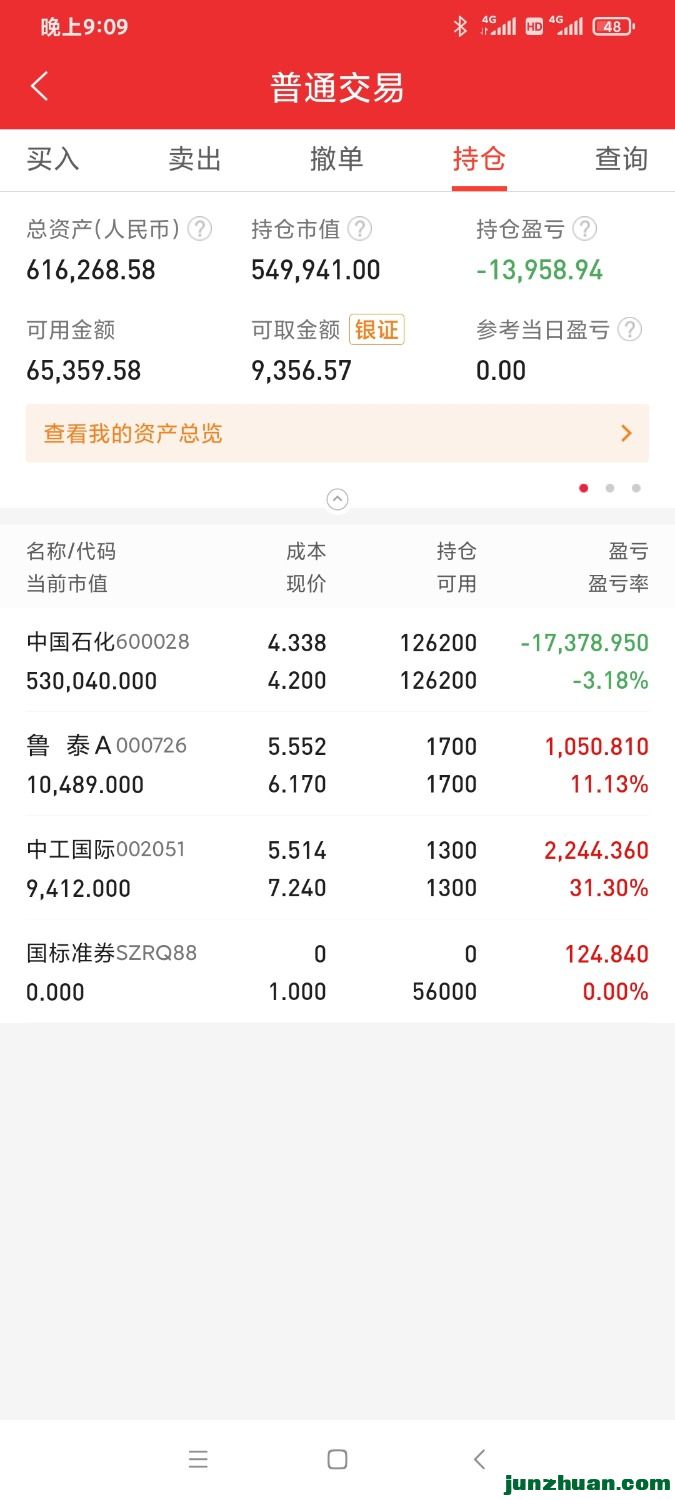This screenshot has height=1500, width=675.
Task: Show help for 持仓盈亏
Action: 585,229
